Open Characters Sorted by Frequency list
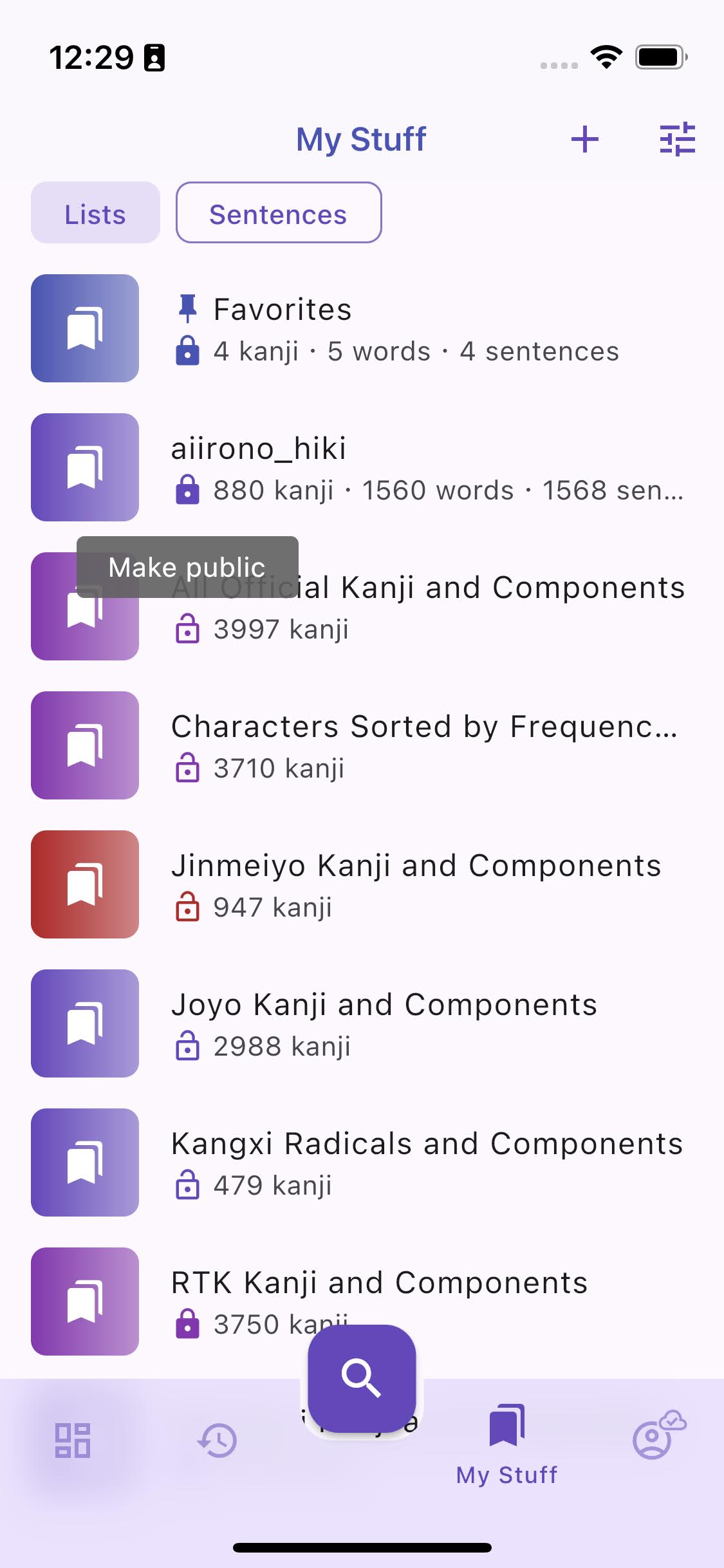This screenshot has height=1568, width=724. pos(362,745)
